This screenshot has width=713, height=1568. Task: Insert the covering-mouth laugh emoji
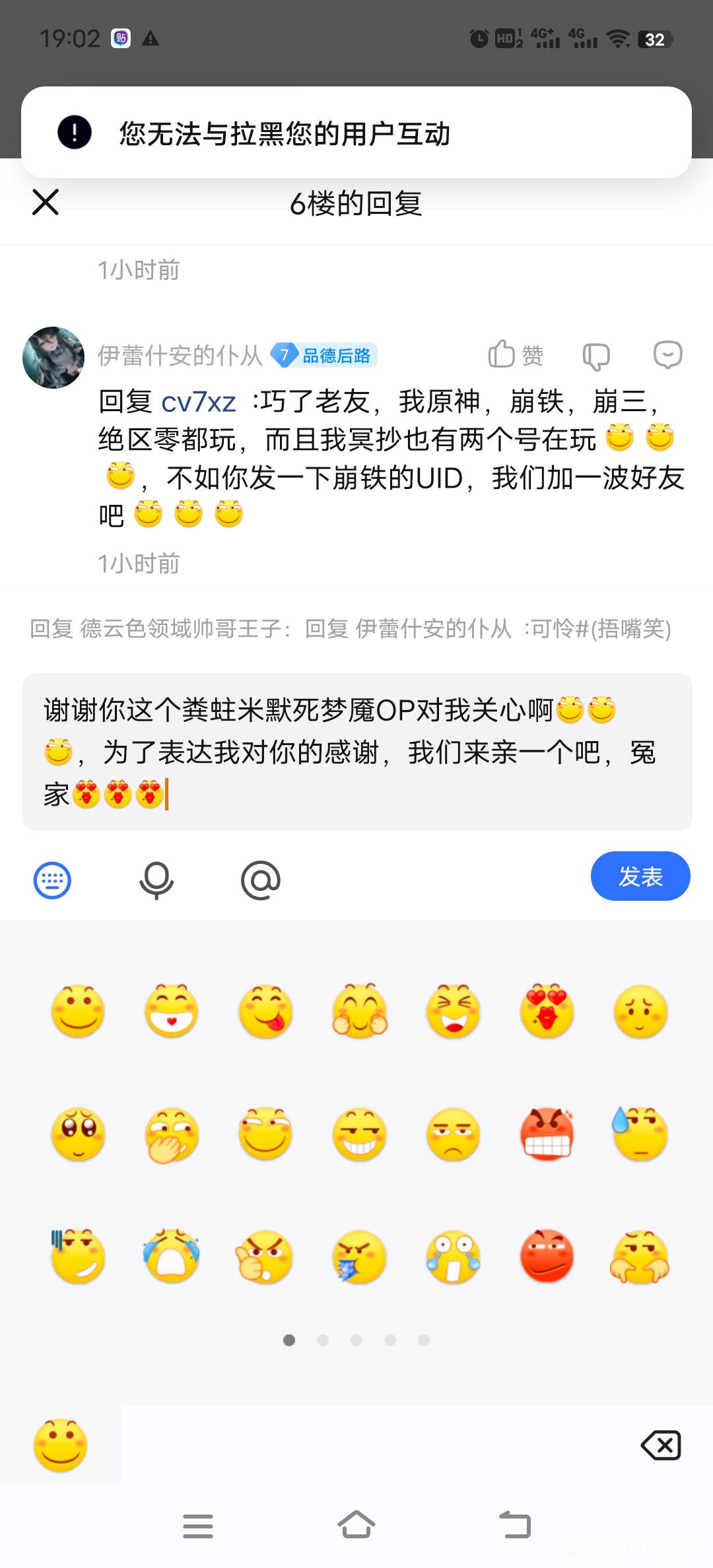click(172, 1134)
